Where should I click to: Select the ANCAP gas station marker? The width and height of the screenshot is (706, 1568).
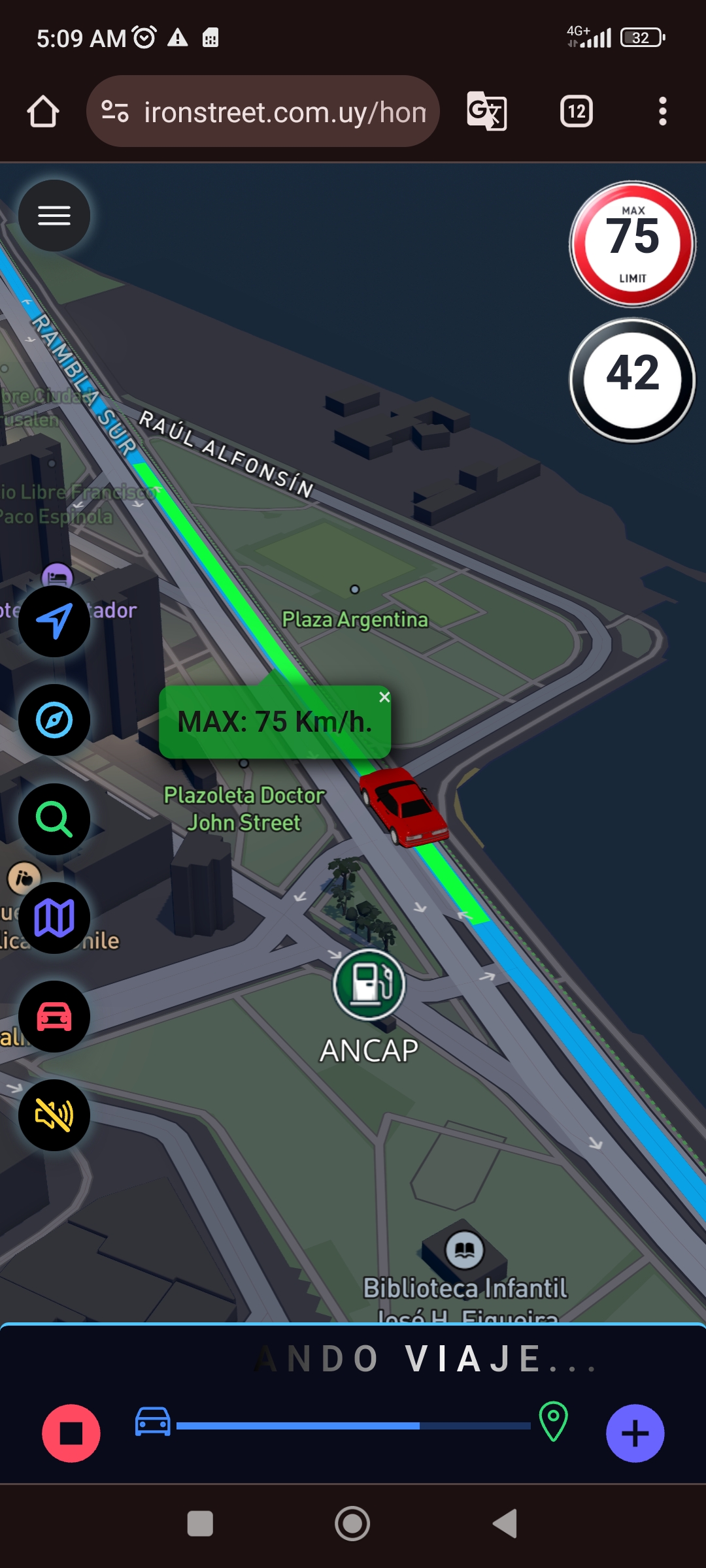click(369, 985)
